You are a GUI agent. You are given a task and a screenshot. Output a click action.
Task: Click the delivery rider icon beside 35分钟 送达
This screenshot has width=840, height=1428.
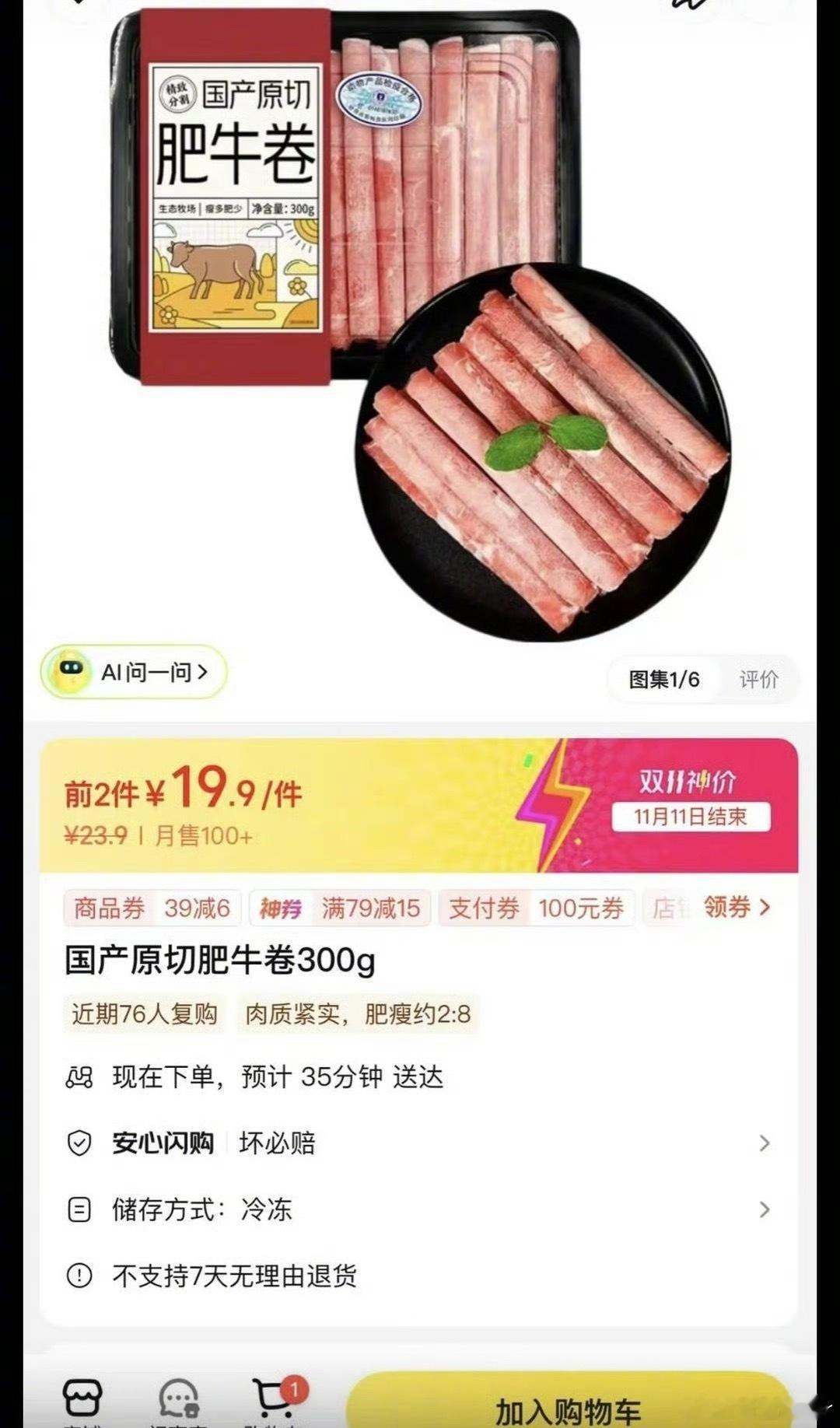[x=78, y=1077]
